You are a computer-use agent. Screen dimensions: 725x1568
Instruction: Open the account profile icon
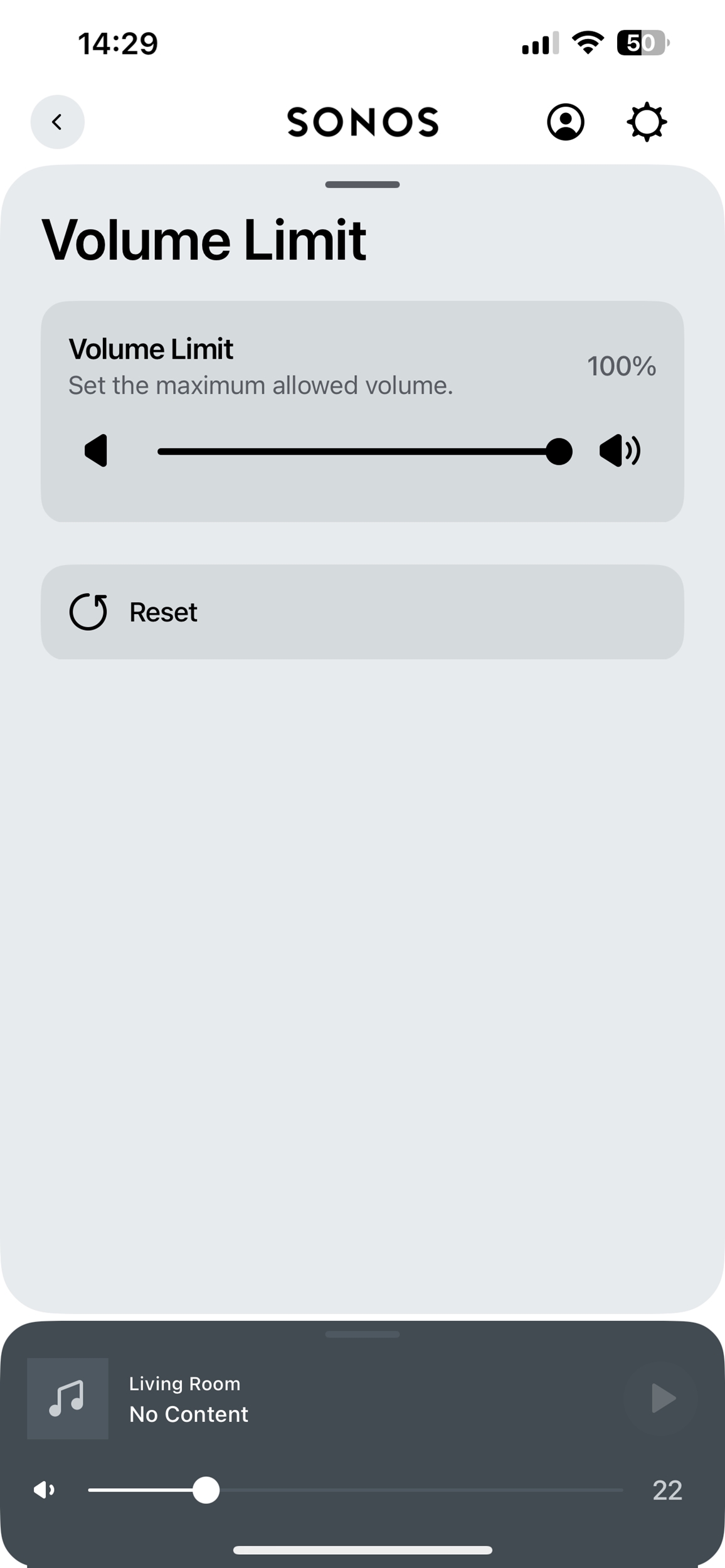(566, 122)
